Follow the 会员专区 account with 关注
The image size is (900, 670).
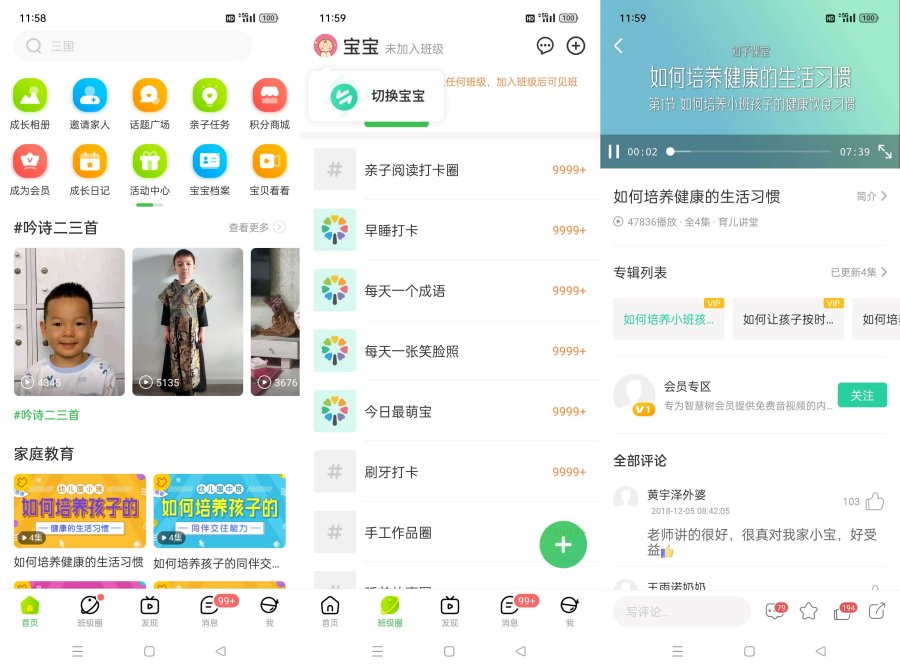(861, 395)
